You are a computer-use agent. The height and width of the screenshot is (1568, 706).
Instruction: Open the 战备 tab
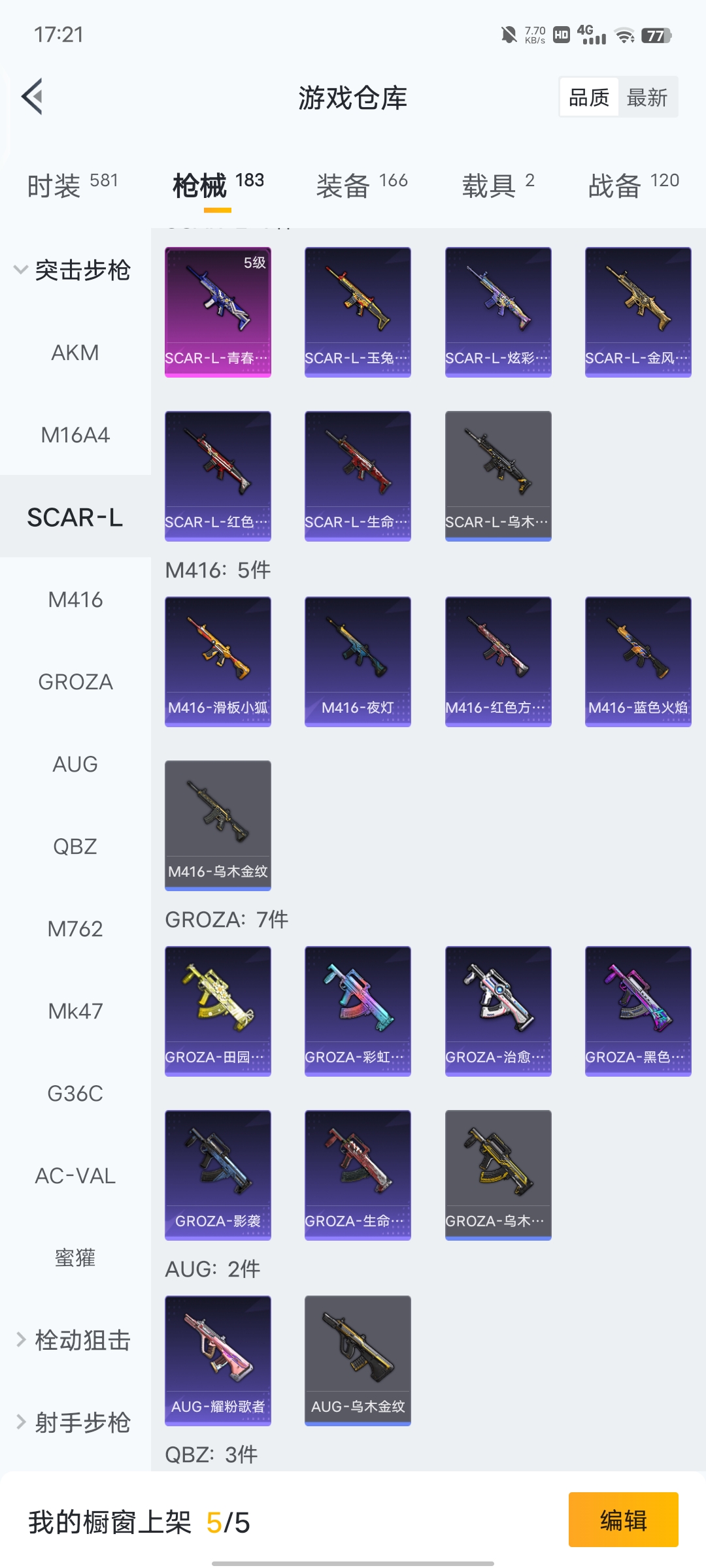click(x=633, y=186)
